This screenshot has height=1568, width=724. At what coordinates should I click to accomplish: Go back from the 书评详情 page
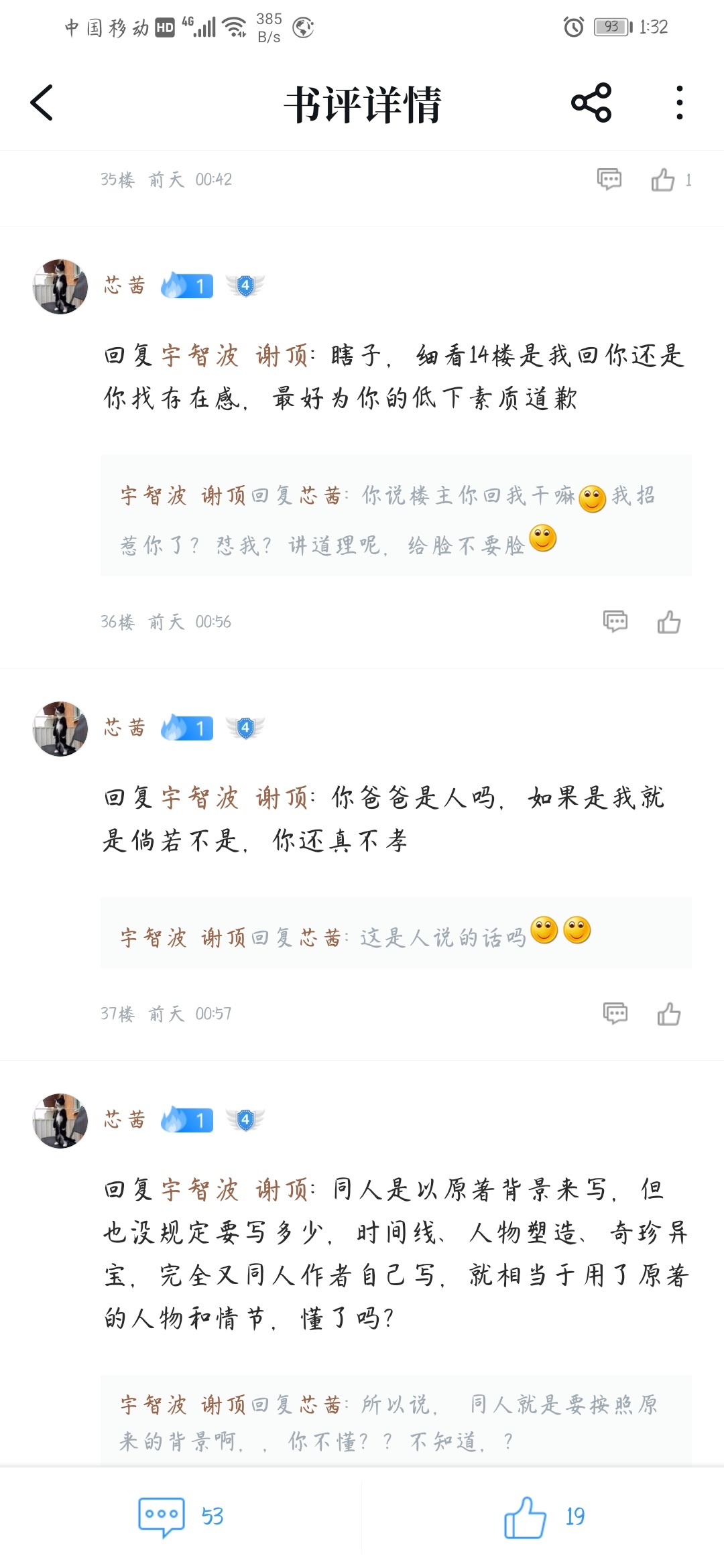pos(42,103)
